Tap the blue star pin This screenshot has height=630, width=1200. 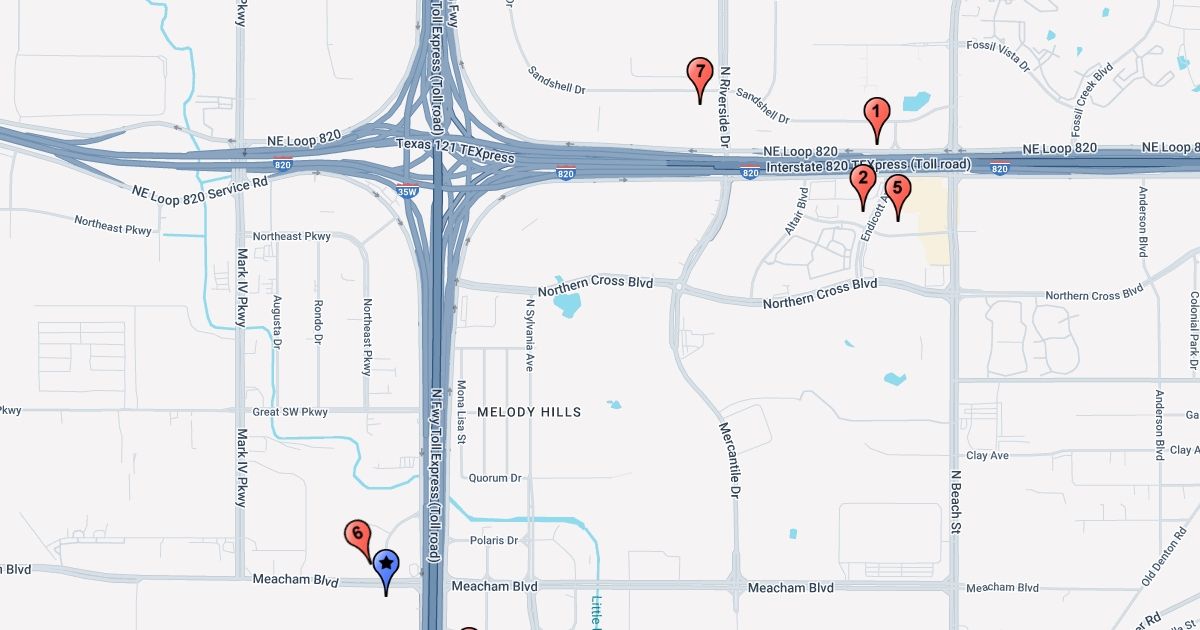tap(386, 566)
